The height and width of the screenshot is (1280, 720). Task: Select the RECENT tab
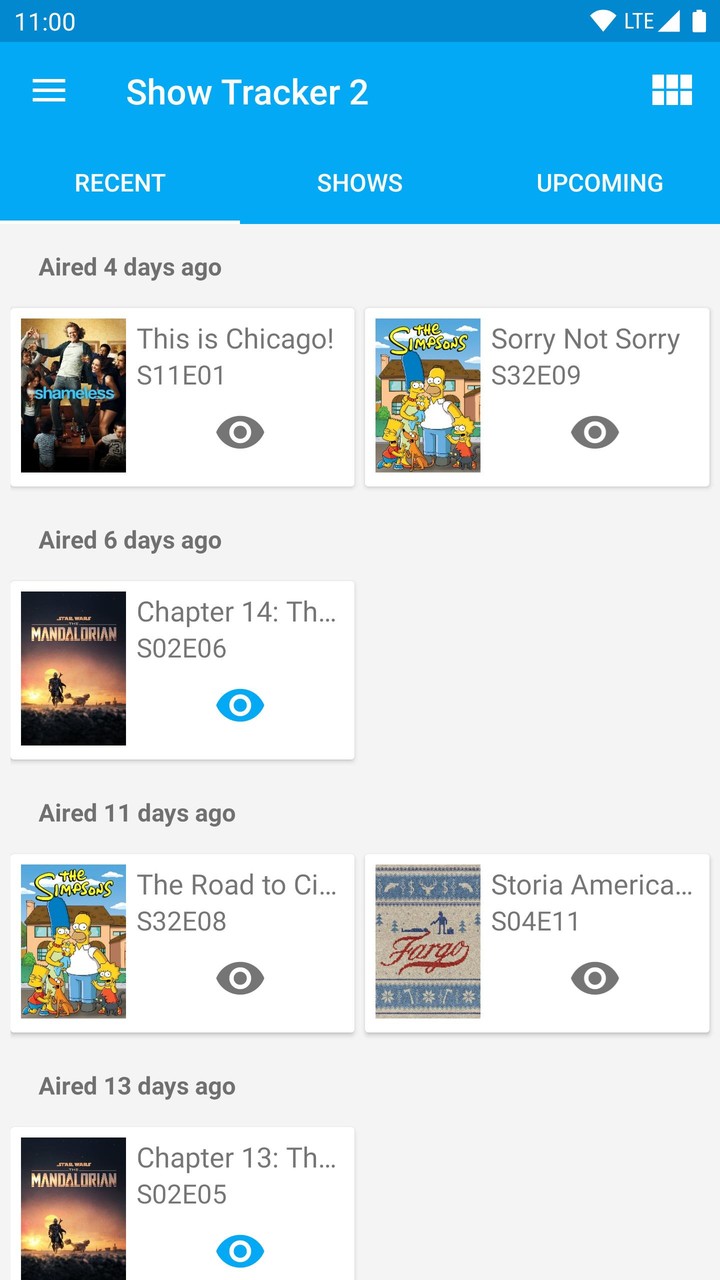coord(119,183)
